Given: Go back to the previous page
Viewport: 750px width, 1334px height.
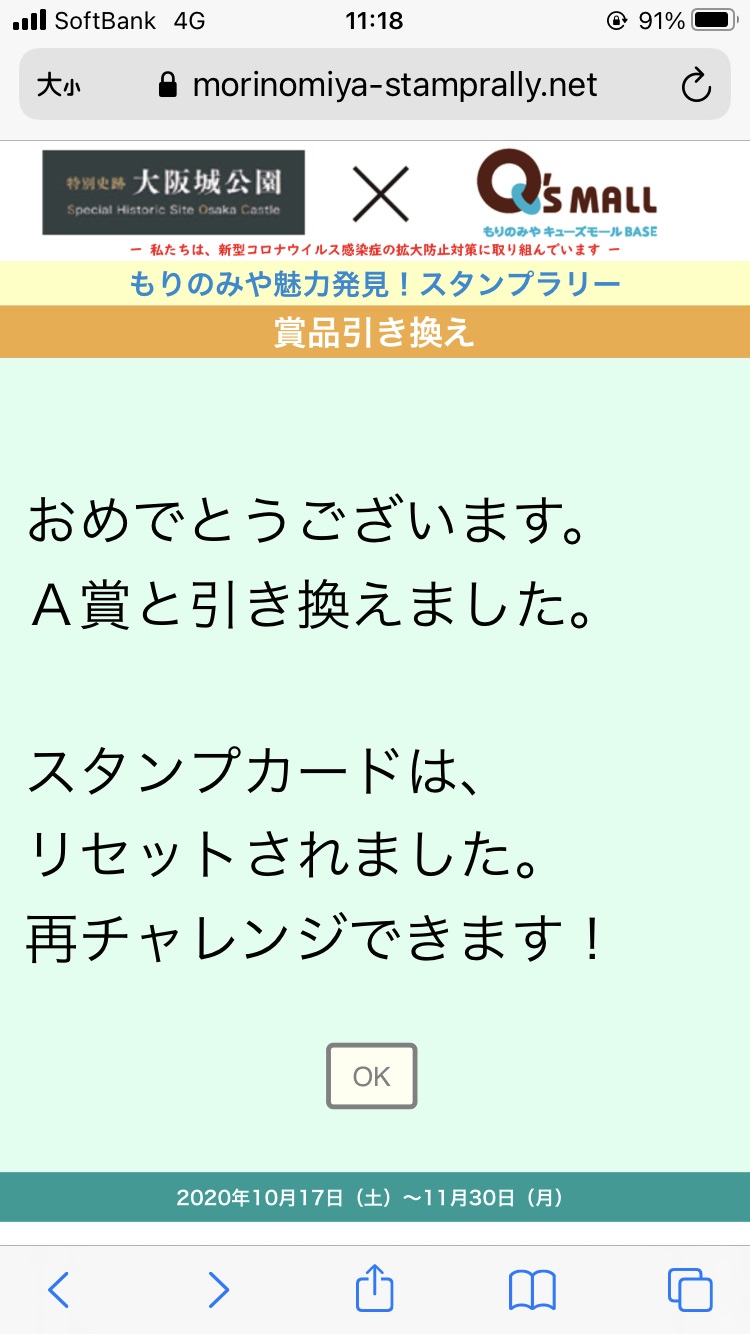Looking at the screenshot, I should tap(59, 1289).
